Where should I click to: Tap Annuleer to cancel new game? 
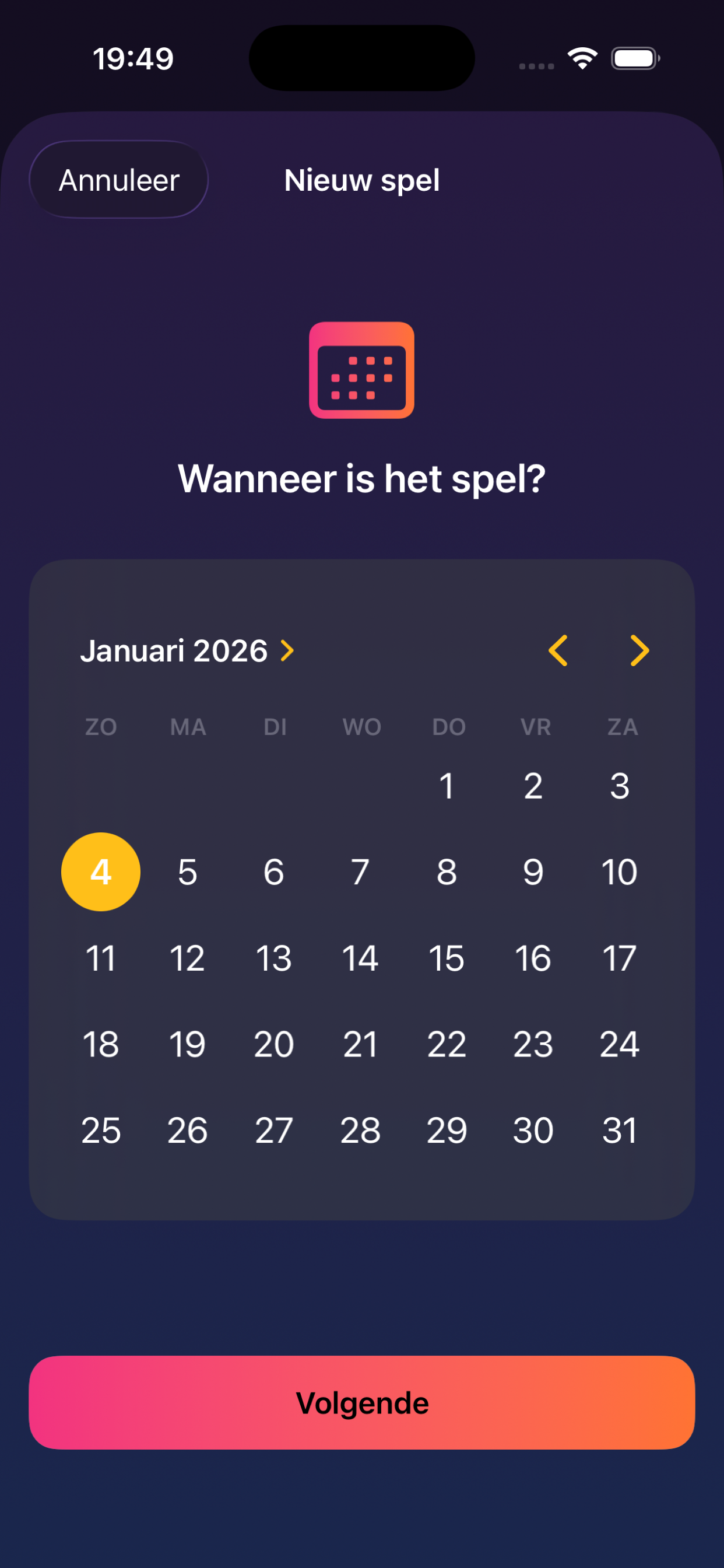point(119,180)
